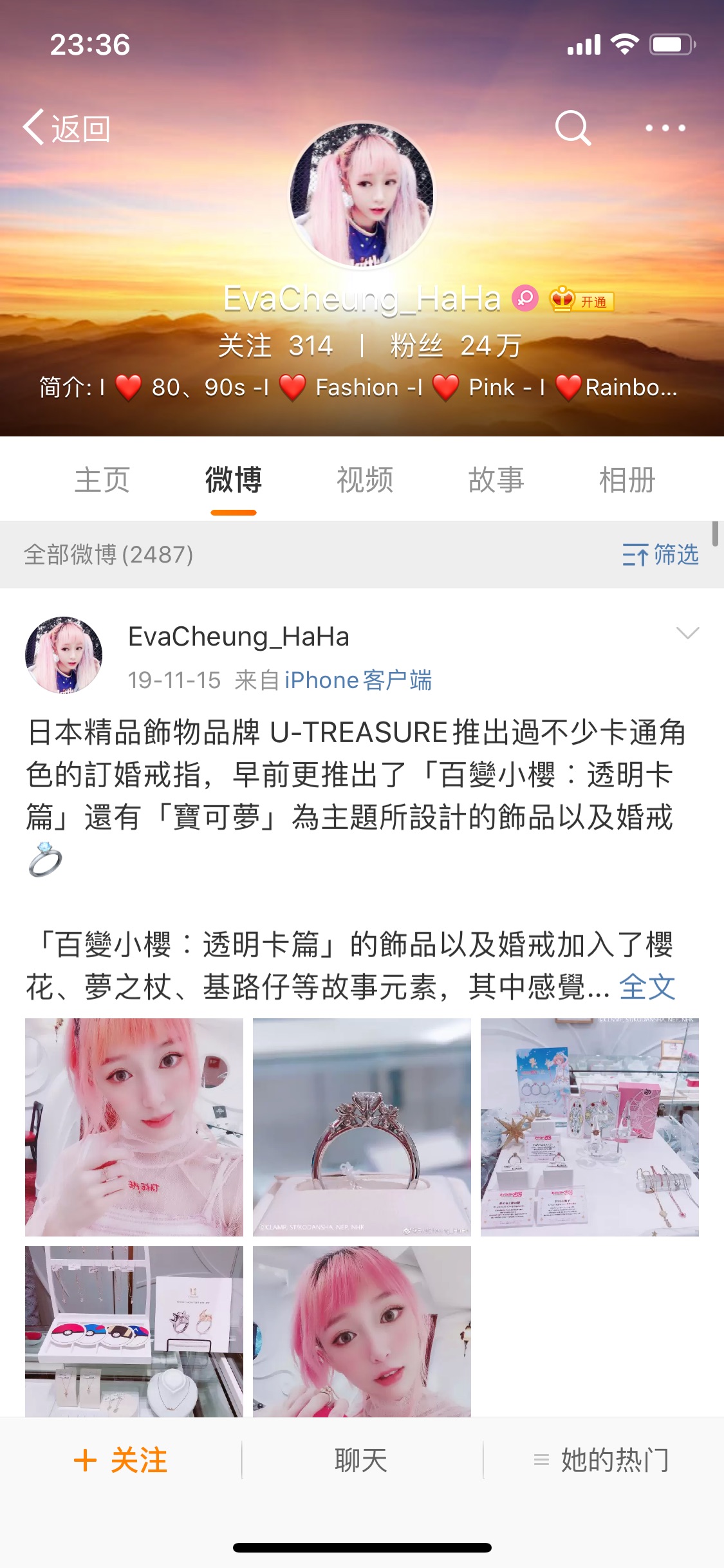Open the 故事 tab
The width and height of the screenshot is (724, 1568).
pyautogui.click(x=496, y=480)
